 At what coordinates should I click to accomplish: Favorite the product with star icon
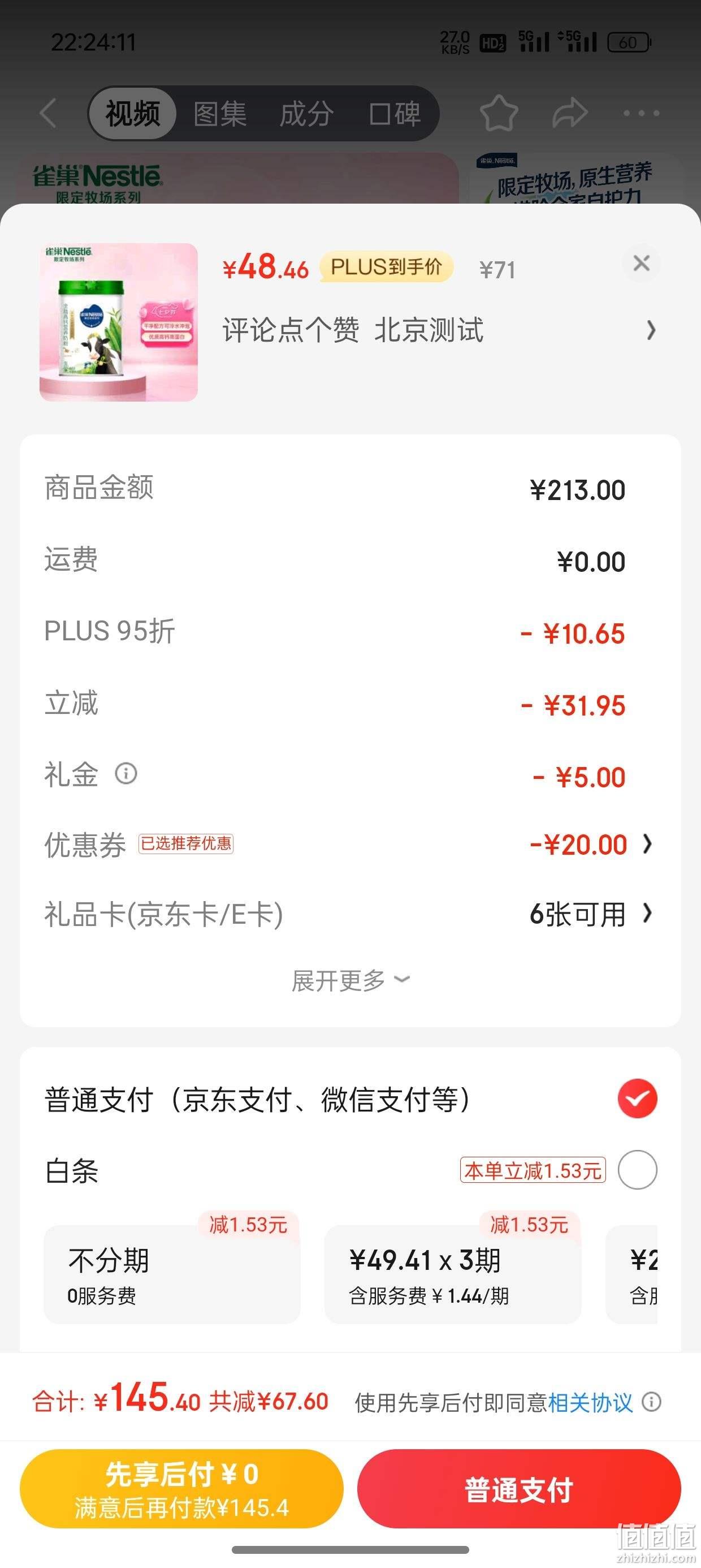[x=499, y=113]
